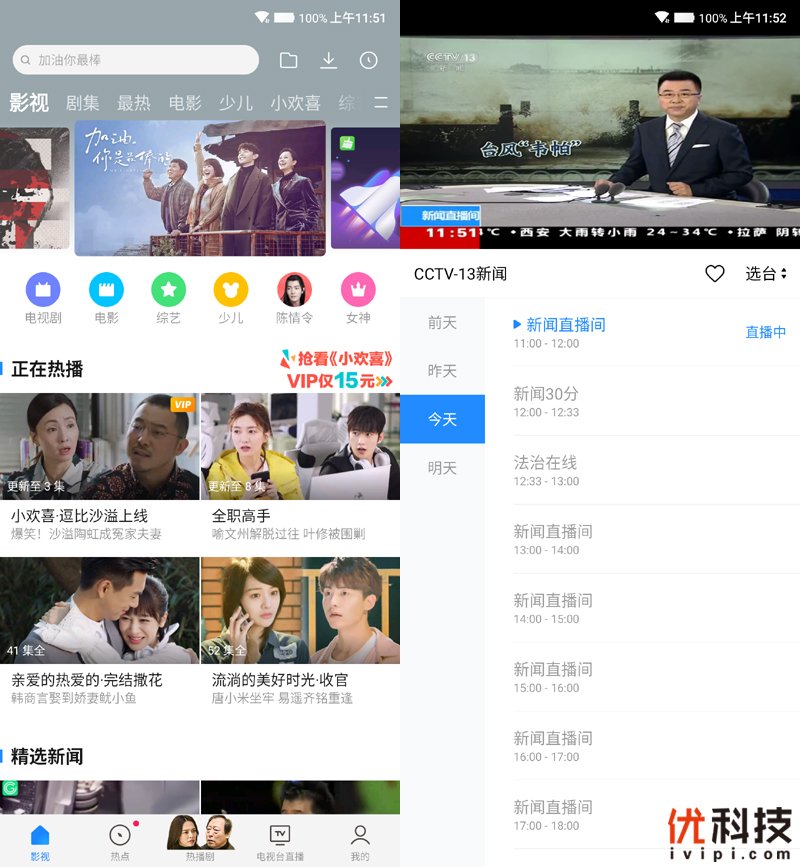Switch to the 电视台直播 bottom tab
Screen dimensions: 800x867
point(280,842)
